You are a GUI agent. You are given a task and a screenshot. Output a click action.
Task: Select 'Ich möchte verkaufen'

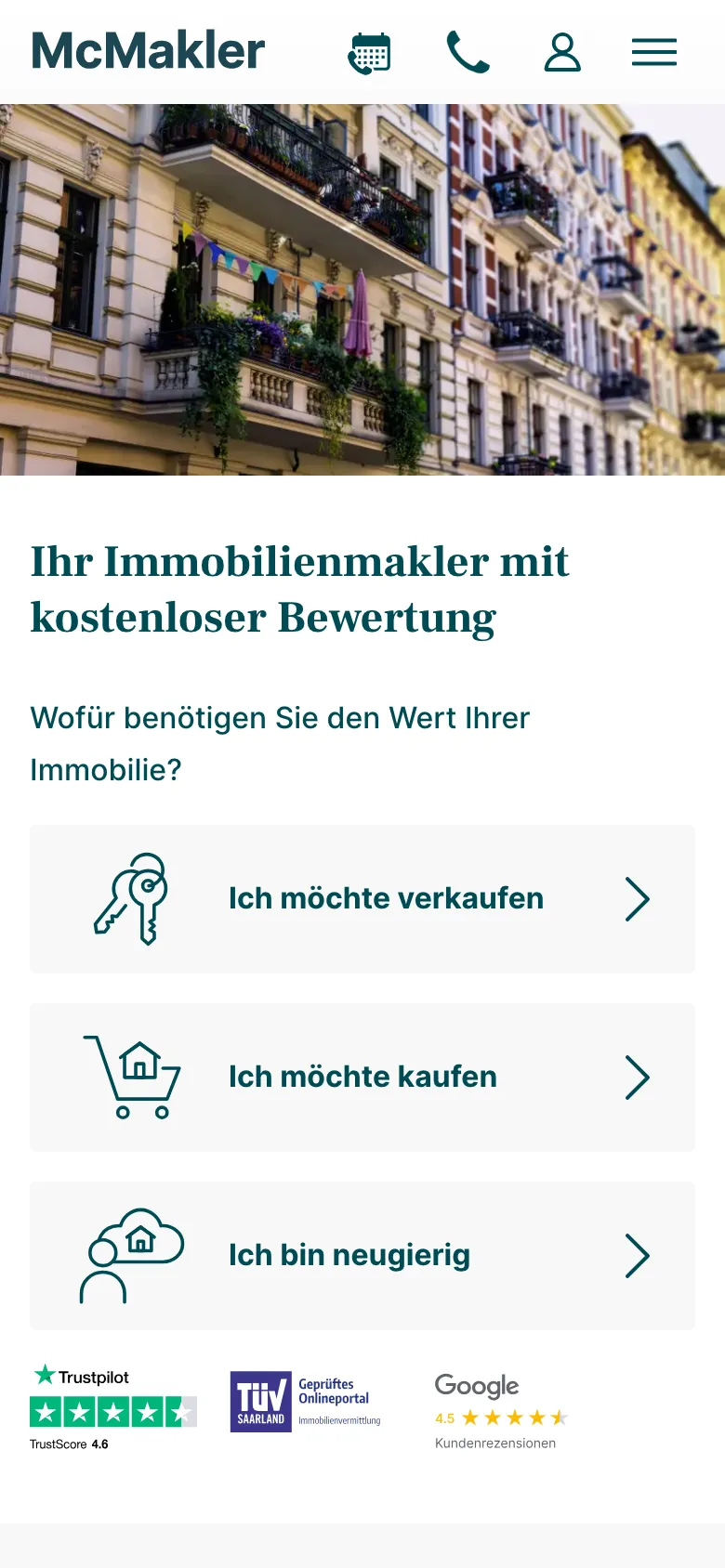click(362, 898)
